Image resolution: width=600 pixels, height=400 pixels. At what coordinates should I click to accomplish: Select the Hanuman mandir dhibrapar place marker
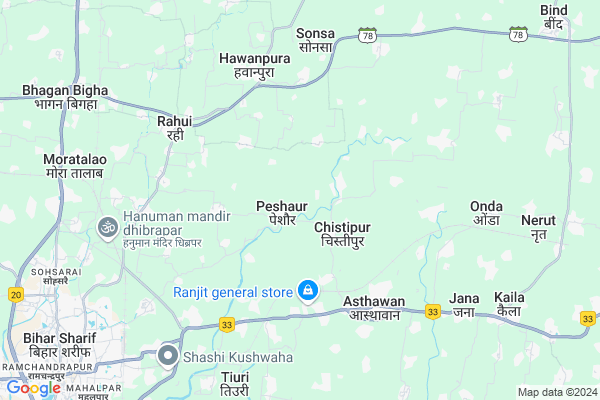(x=107, y=228)
